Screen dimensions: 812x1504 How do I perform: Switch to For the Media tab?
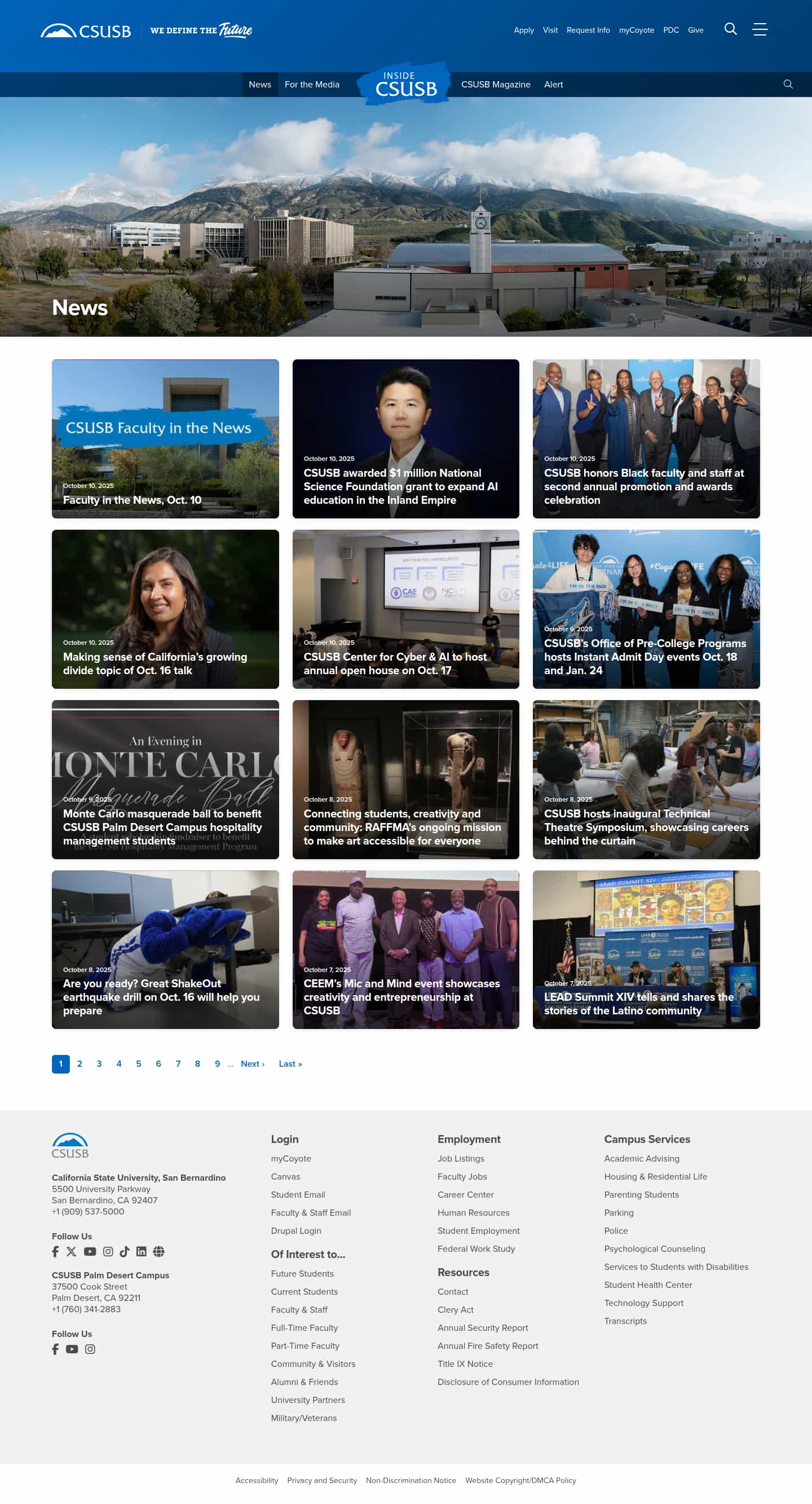[x=312, y=85]
